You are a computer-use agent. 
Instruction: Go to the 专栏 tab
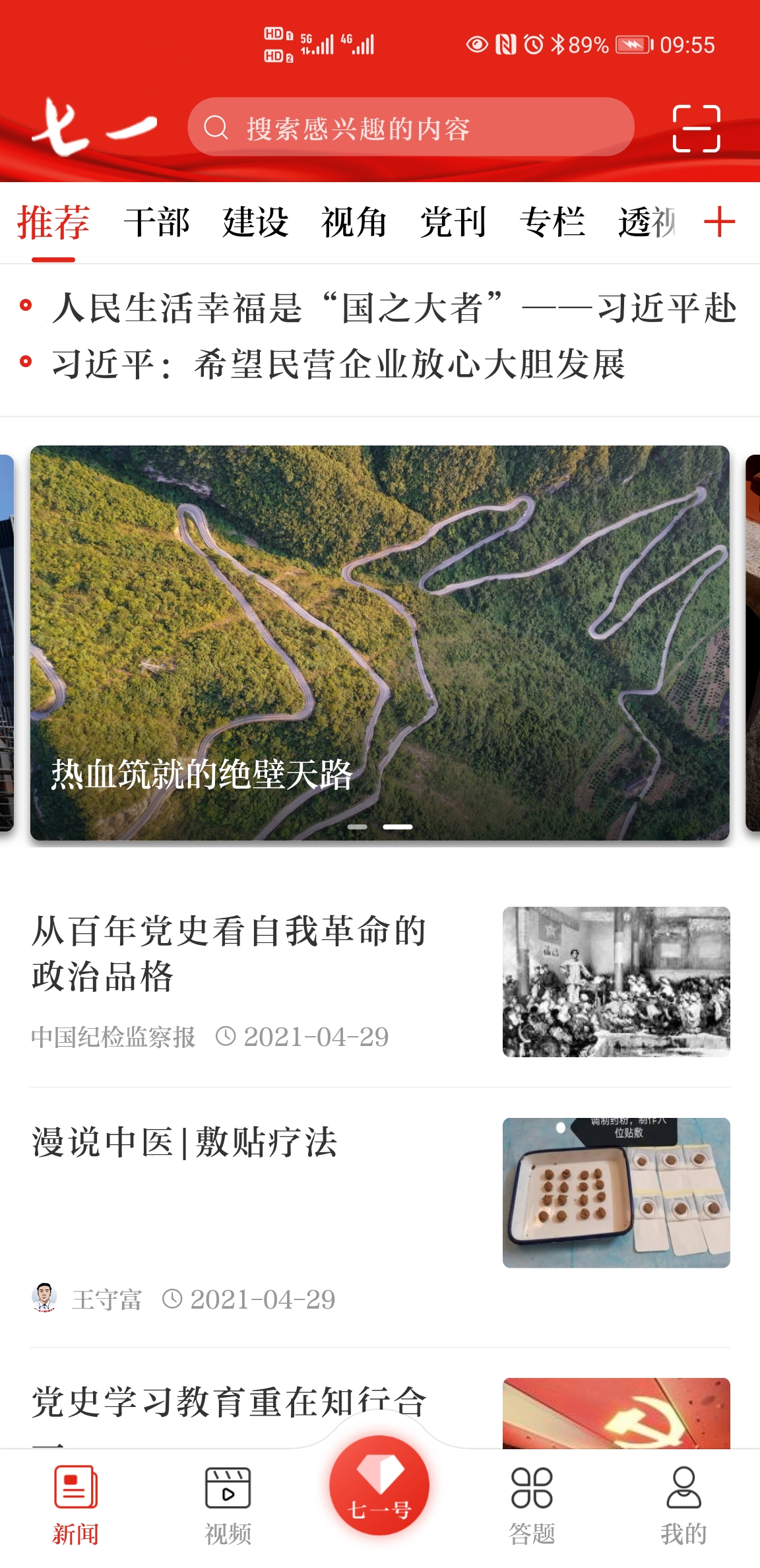point(552,222)
